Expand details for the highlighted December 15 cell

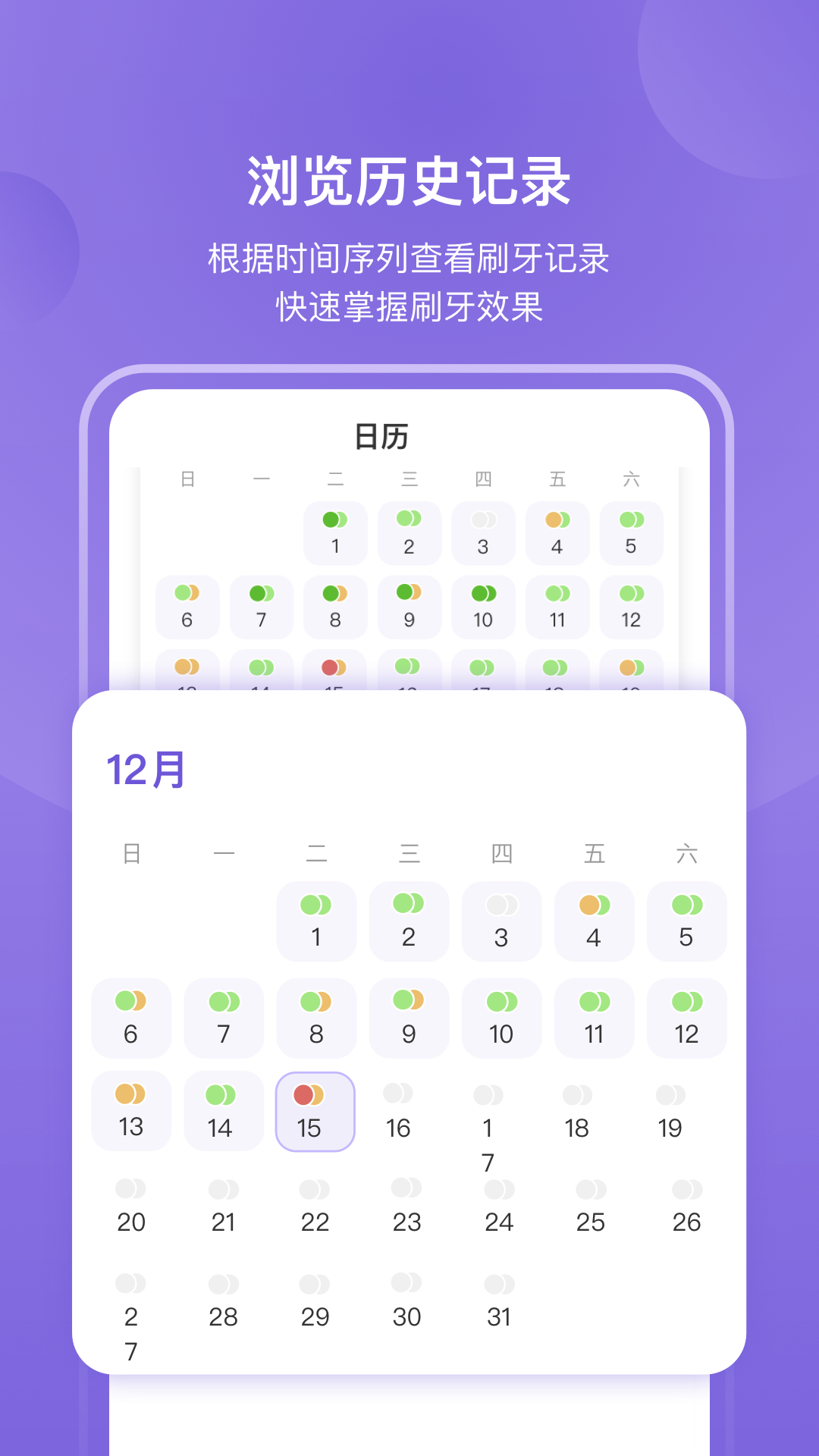[315, 1112]
